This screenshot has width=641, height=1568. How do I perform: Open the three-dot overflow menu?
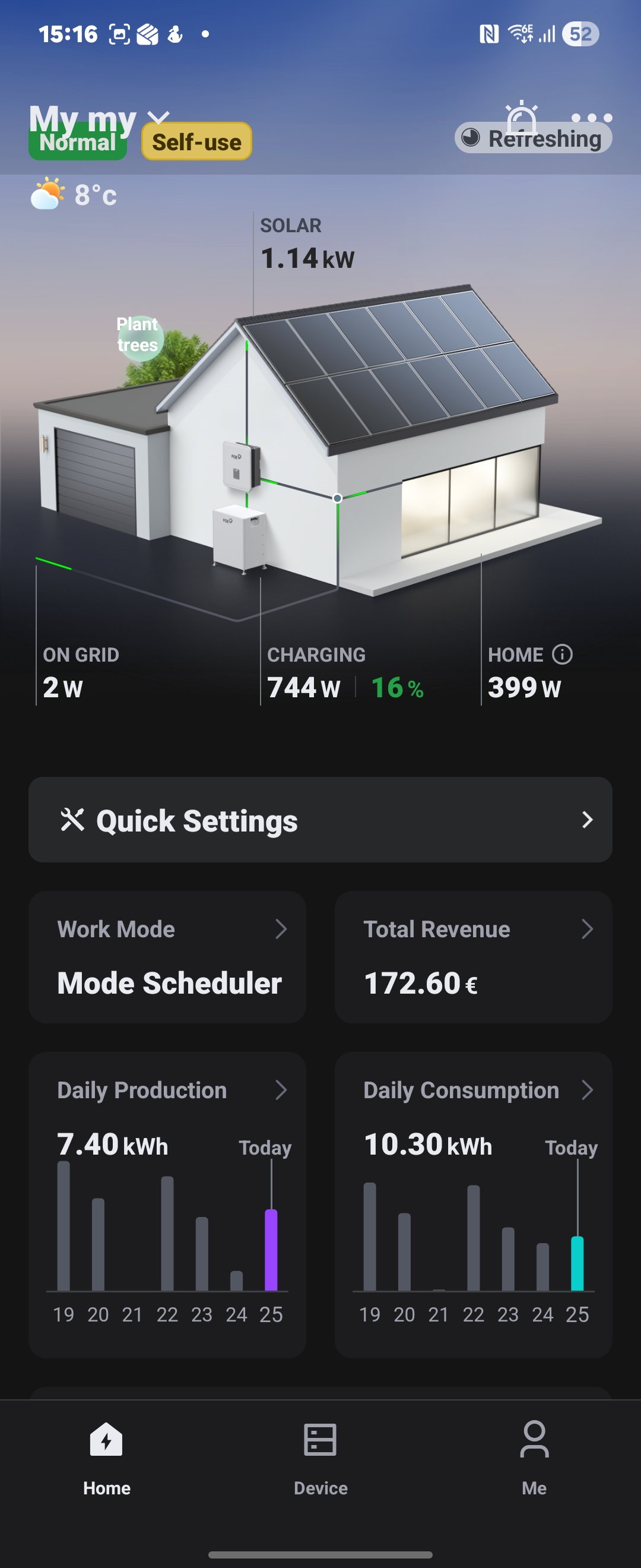tap(591, 118)
